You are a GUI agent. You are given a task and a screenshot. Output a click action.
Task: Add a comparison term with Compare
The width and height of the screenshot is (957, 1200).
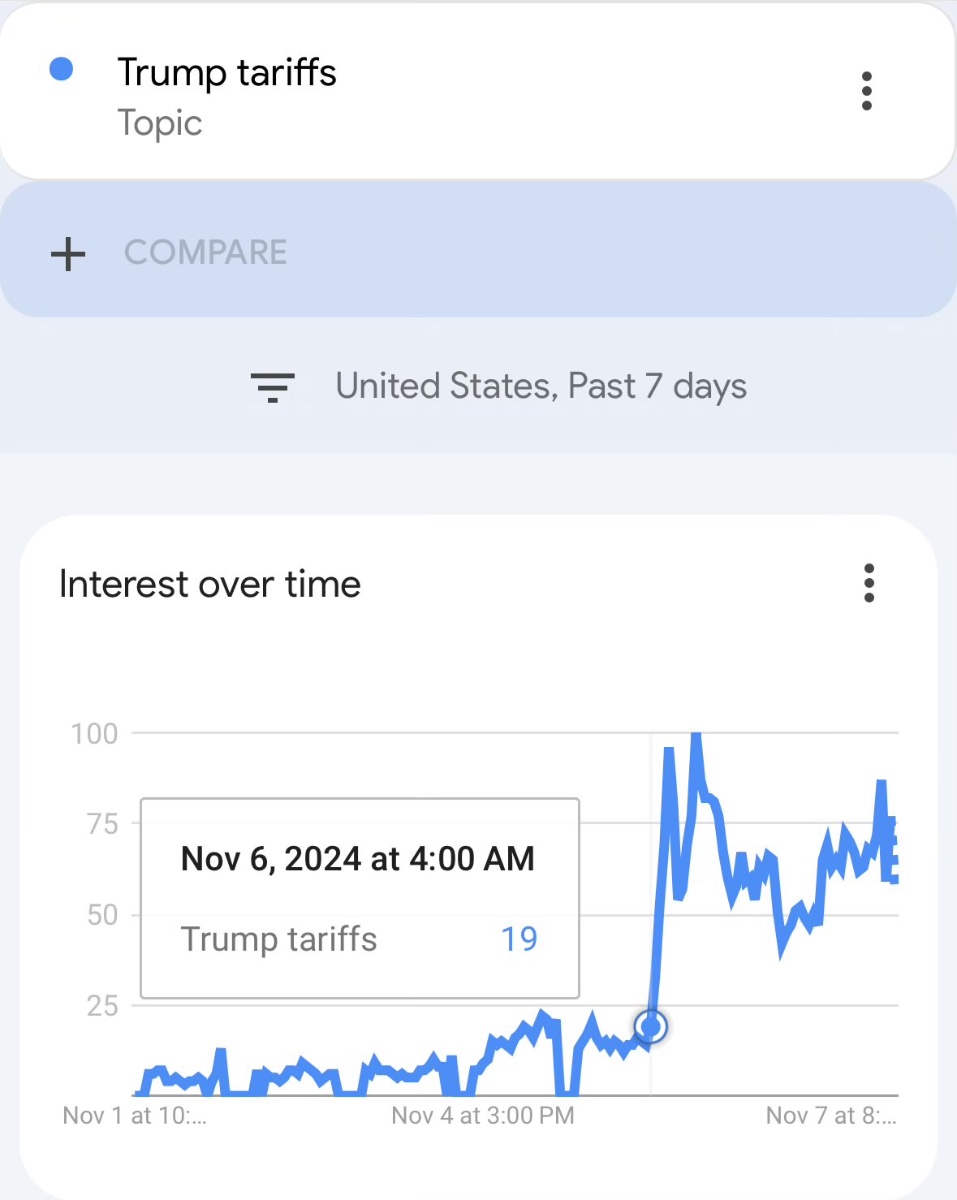(x=205, y=252)
